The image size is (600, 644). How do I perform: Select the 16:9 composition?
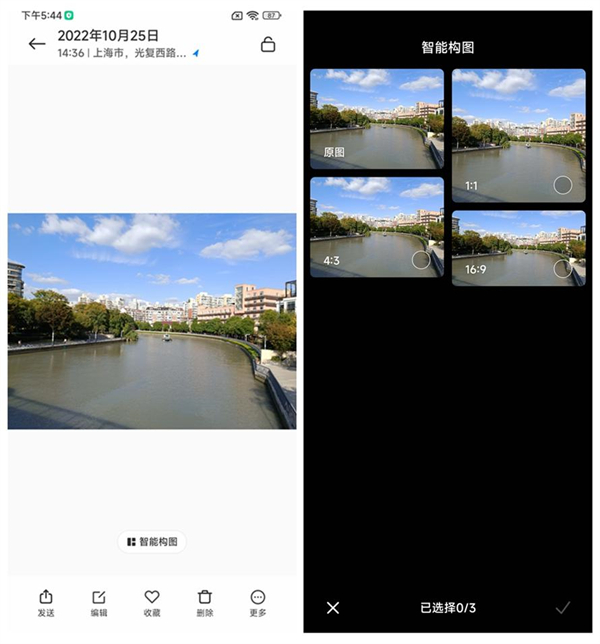pos(563,268)
